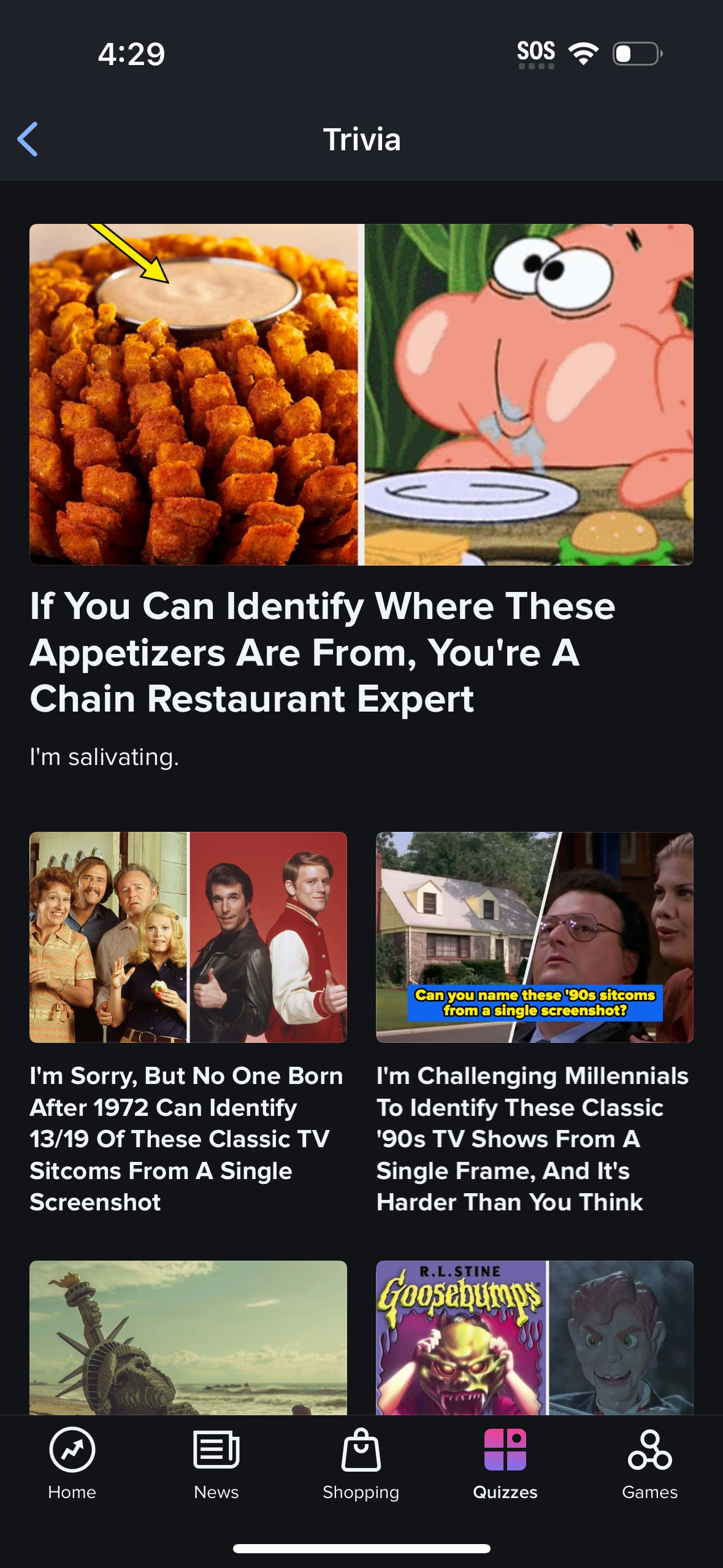Screen dimensions: 723x1568
Task: Tap the back chevron to leave Trivia
Action: point(28,140)
